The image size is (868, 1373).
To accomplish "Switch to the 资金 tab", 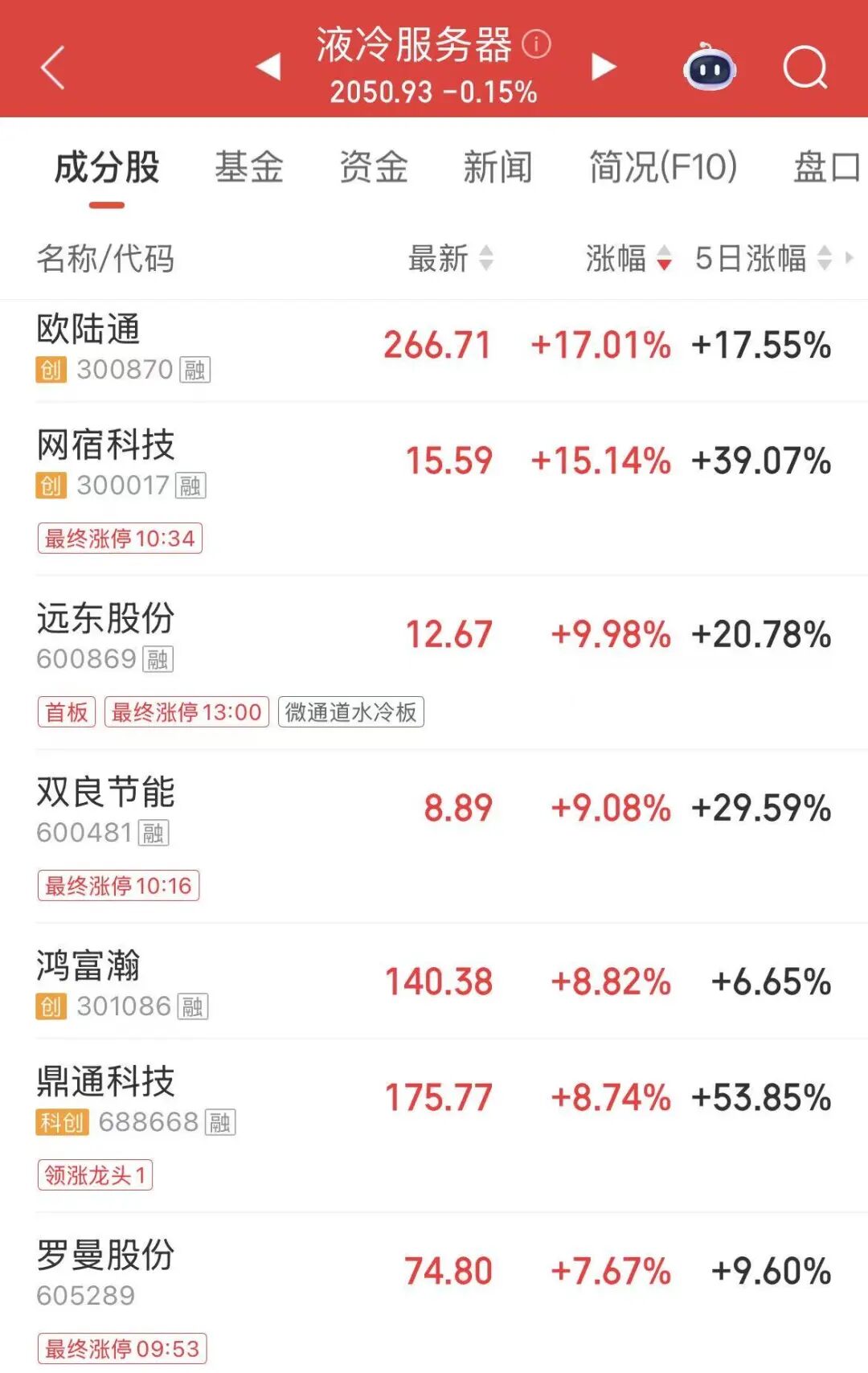I will pos(374,168).
